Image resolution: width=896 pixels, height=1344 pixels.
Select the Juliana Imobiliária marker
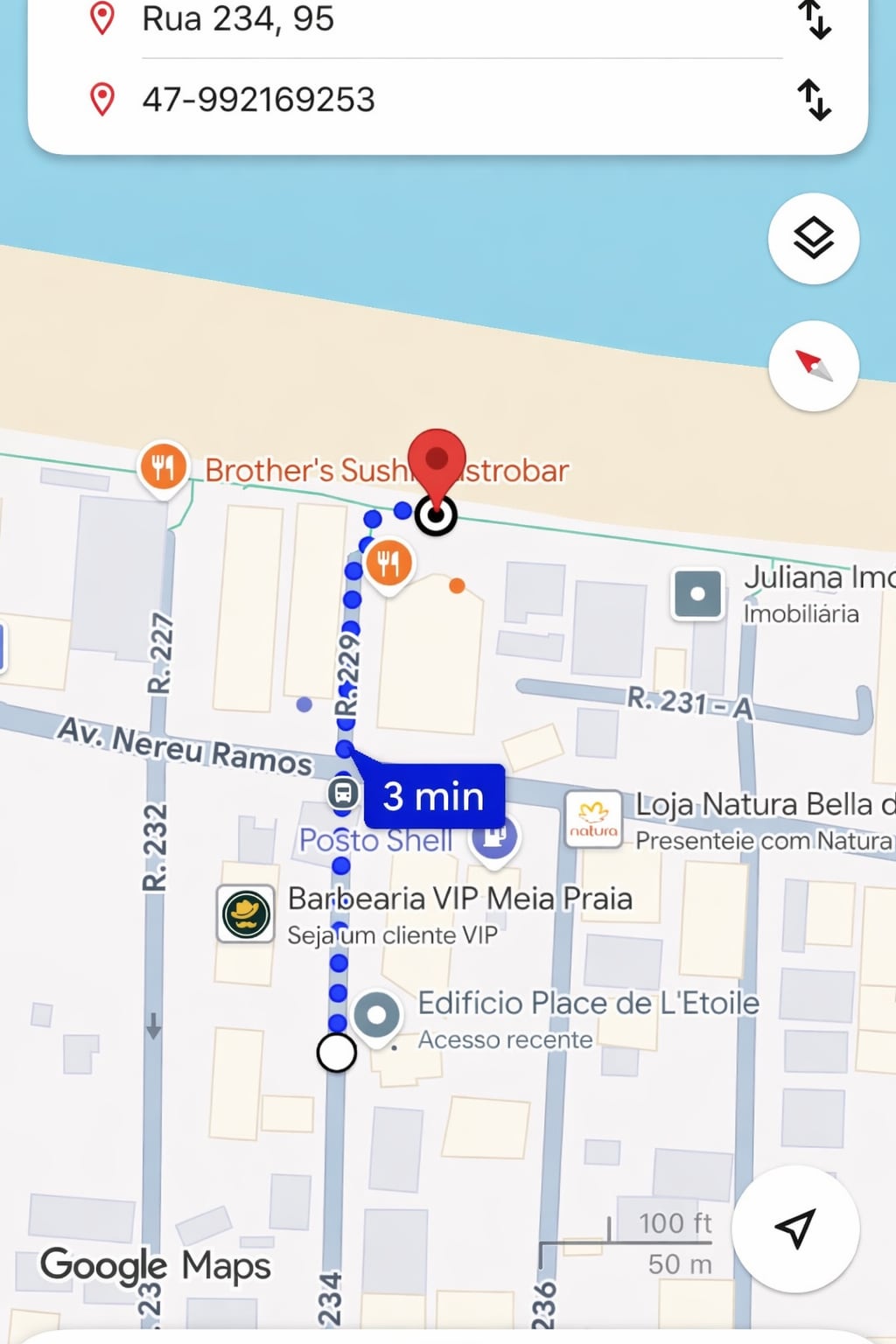coord(697,594)
